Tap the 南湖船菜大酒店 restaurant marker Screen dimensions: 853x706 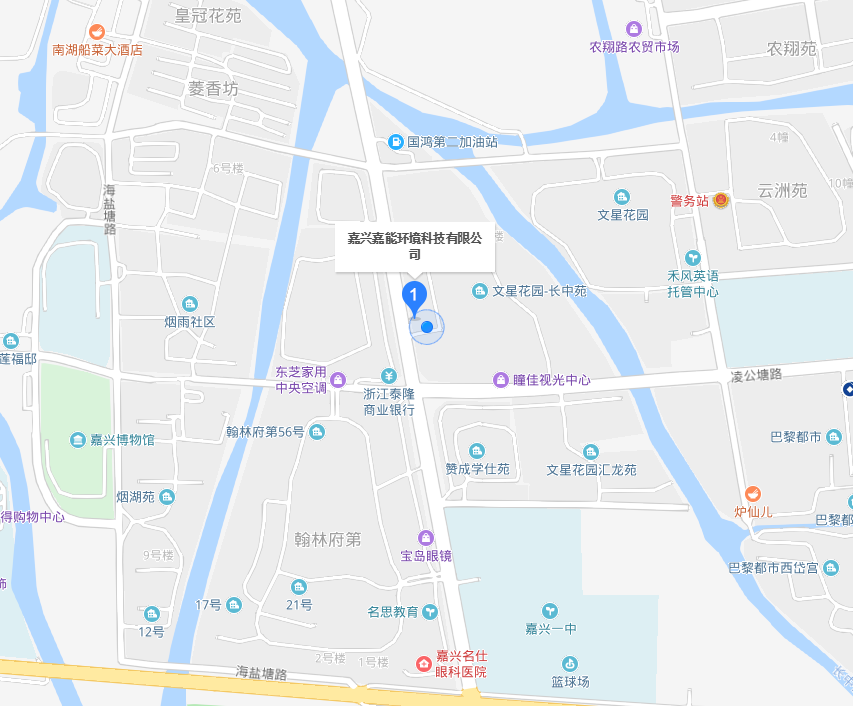pos(97,32)
